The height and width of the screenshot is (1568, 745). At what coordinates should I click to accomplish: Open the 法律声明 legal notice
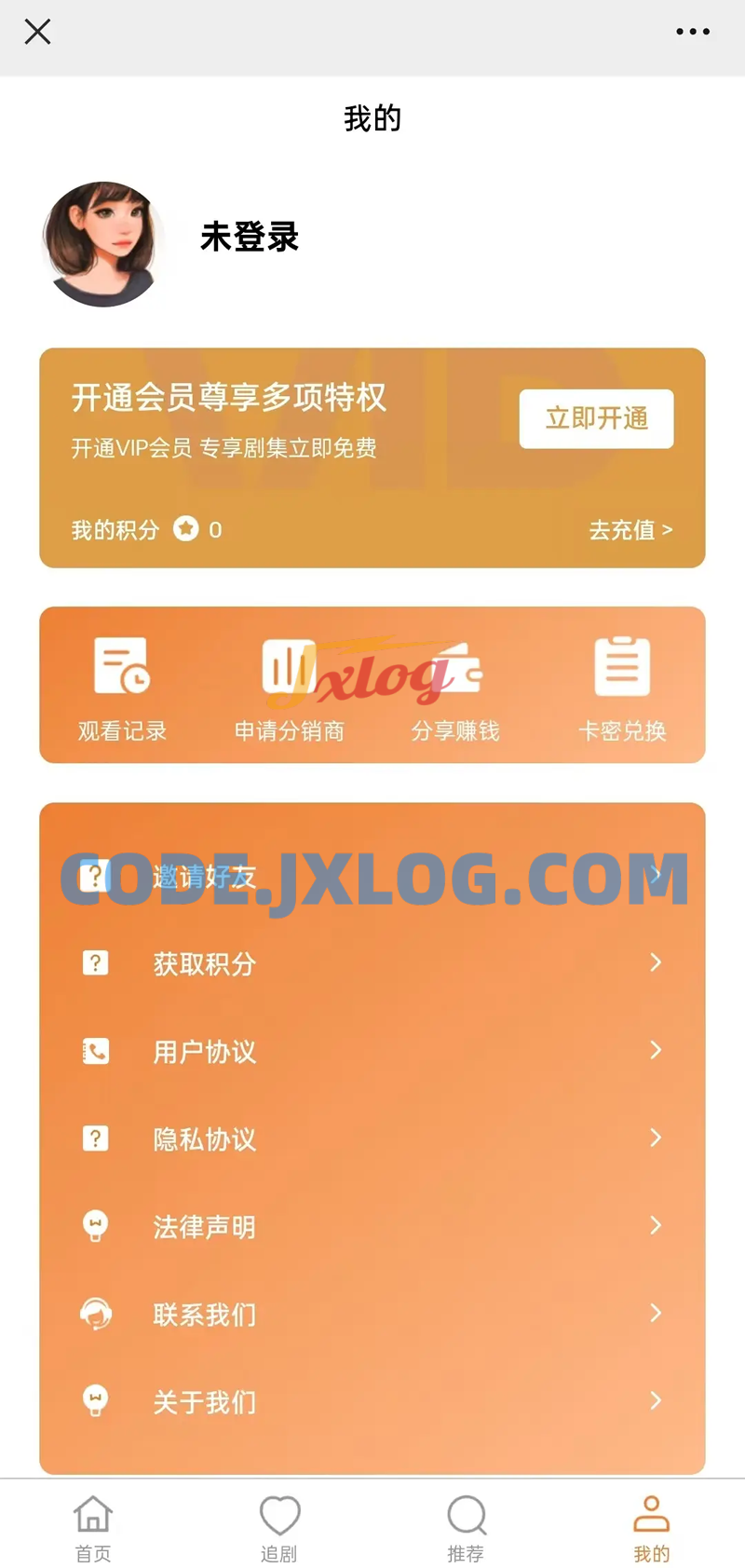[x=372, y=1226]
